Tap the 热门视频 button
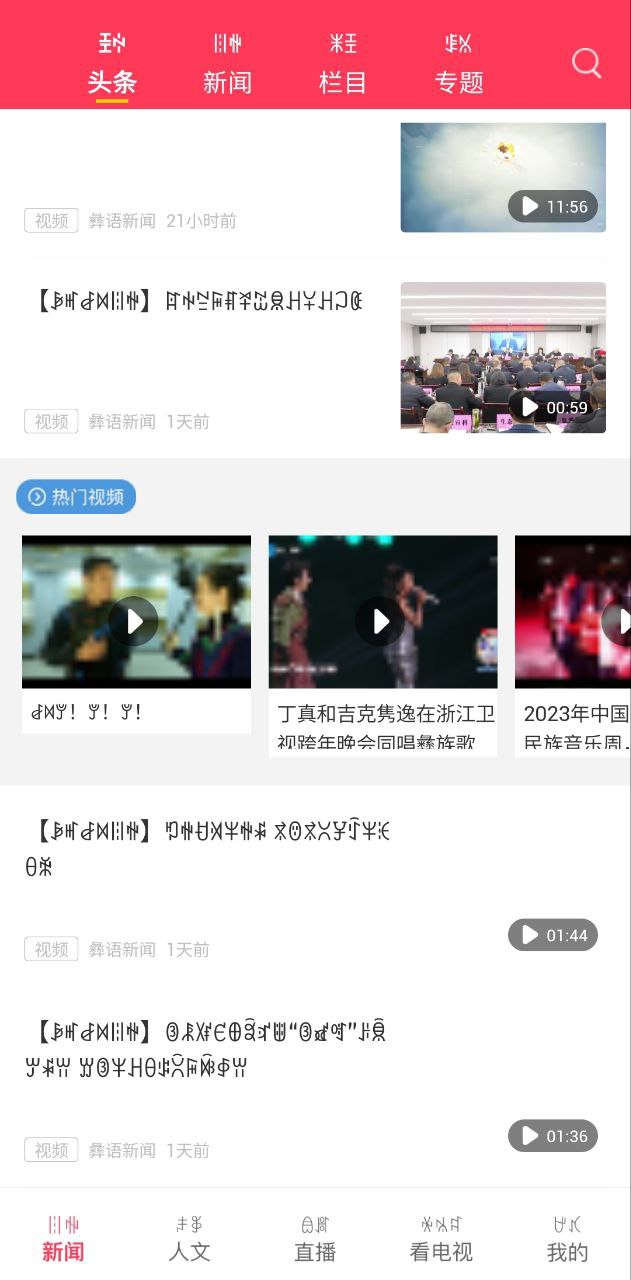The image size is (631, 1280). point(76,497)
